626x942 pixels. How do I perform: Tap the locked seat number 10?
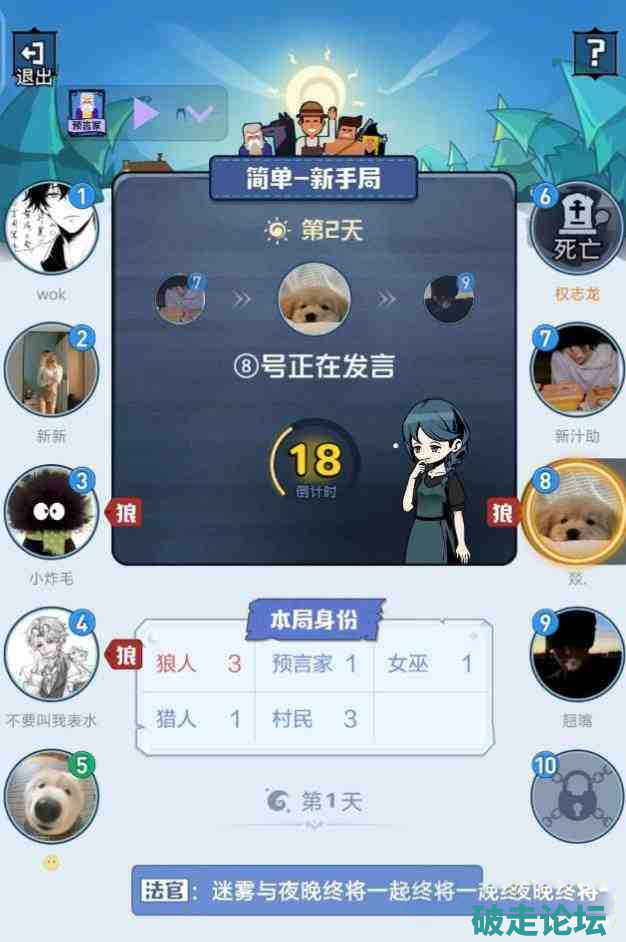[576, 796]
